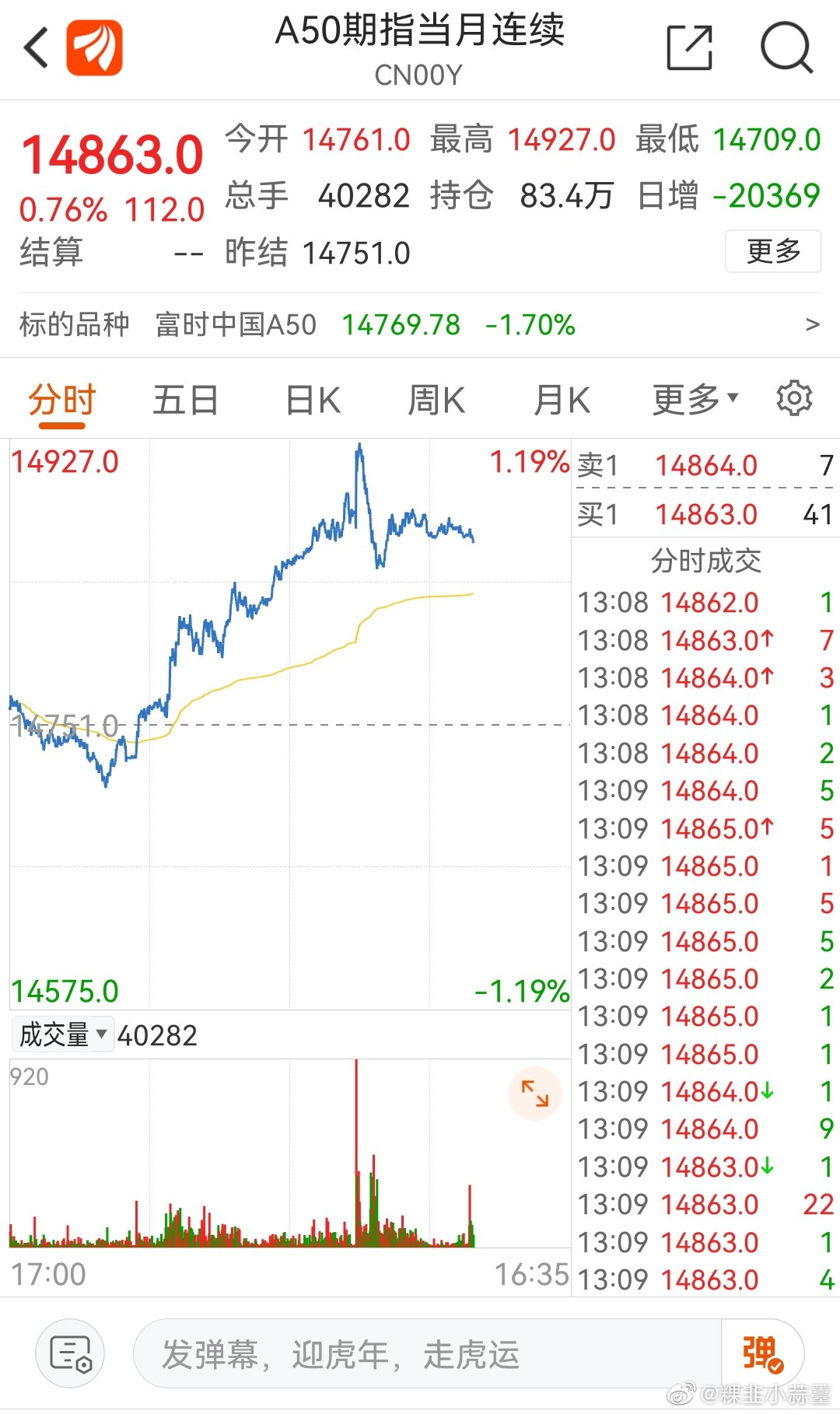The width and height of the screenshot is (840, 1414).
Task: Switch to the 日K chart tab
Action: (313, 401)
